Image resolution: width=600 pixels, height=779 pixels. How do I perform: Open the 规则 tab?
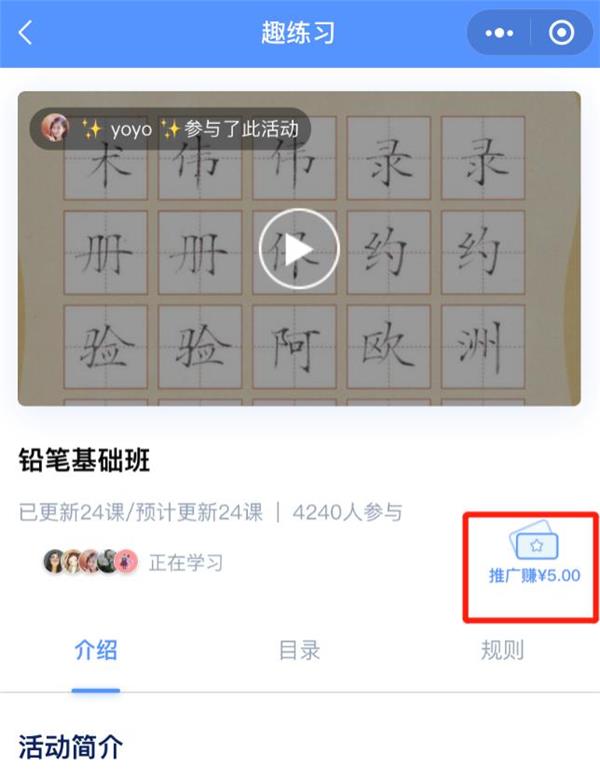click(502, 651)
